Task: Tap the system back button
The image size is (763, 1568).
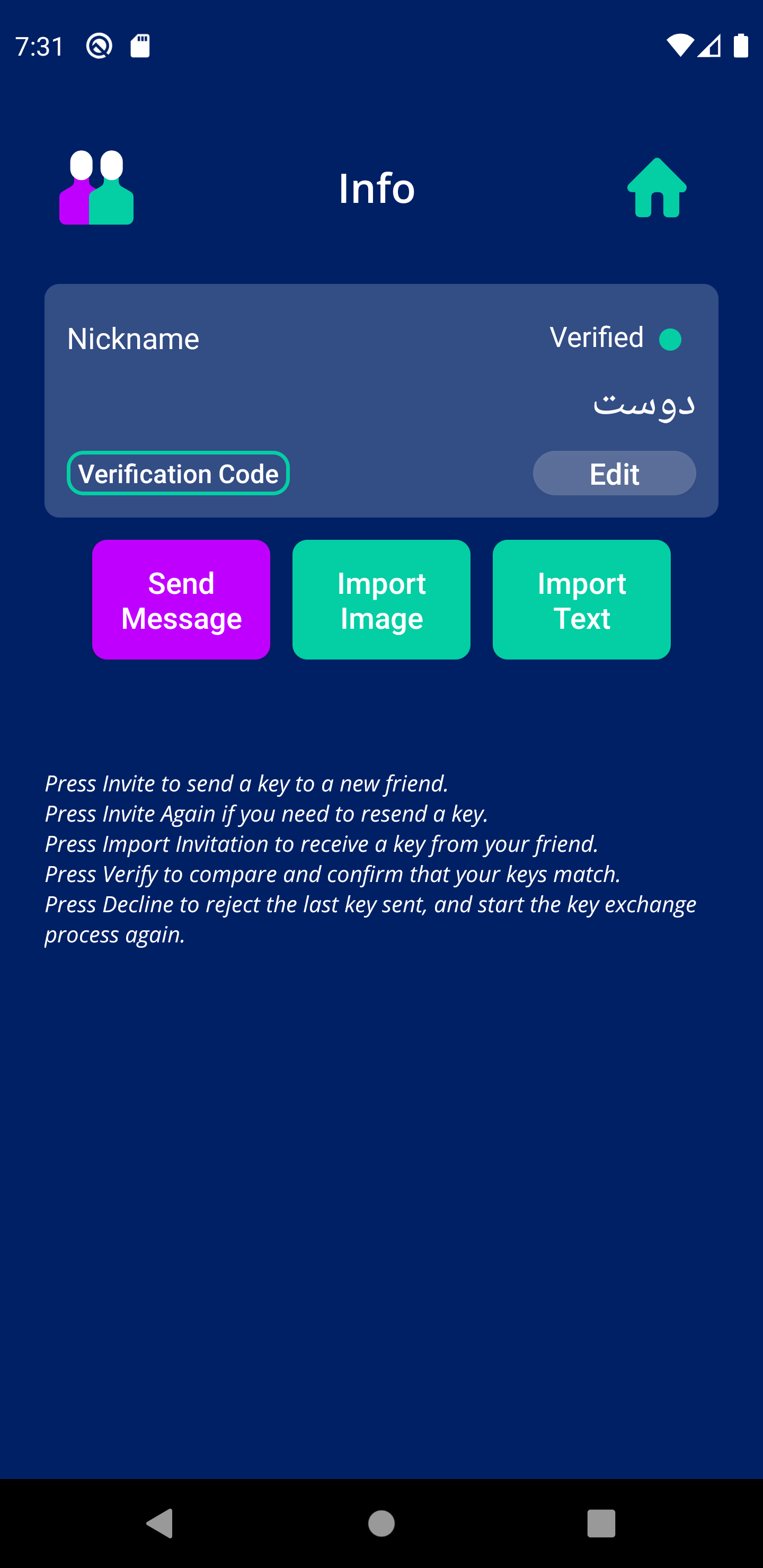Action: (x=160, y=1524)
